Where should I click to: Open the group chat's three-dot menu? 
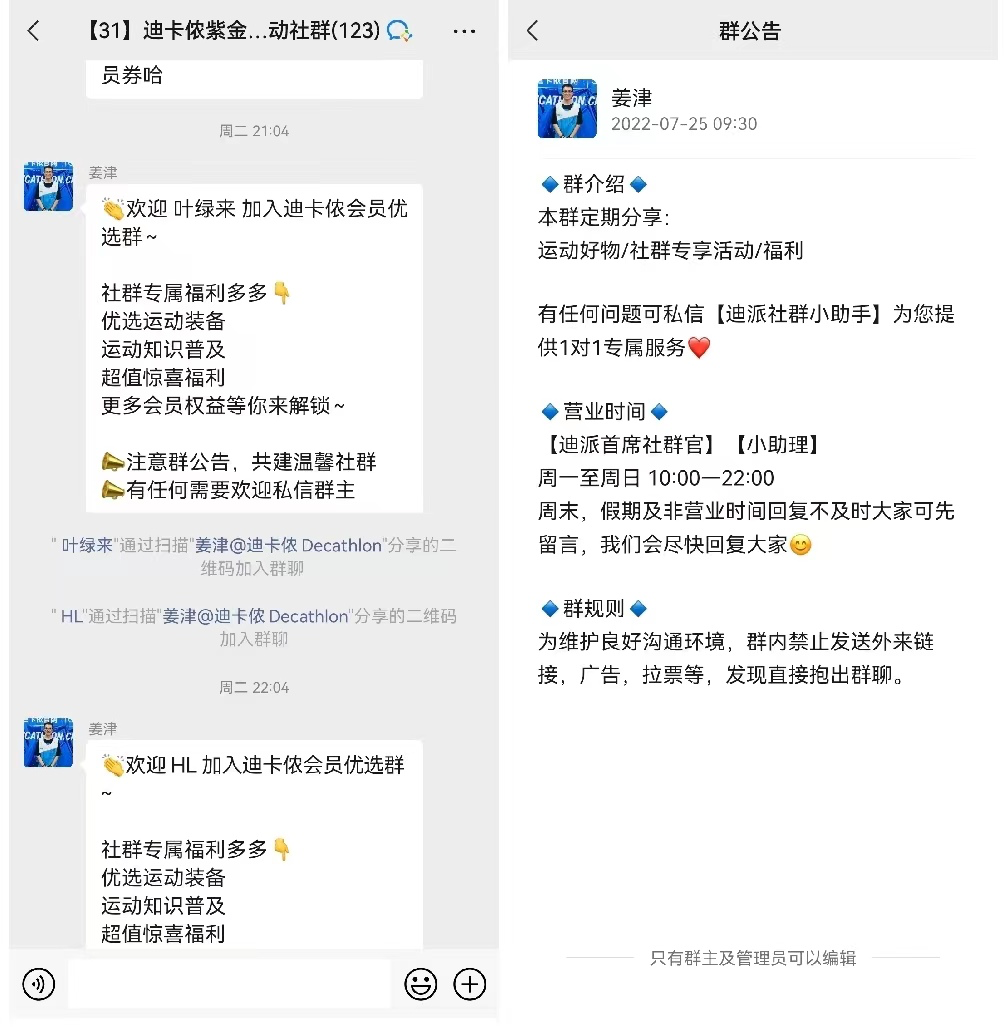pyautogui.click(x=464, y=31)
